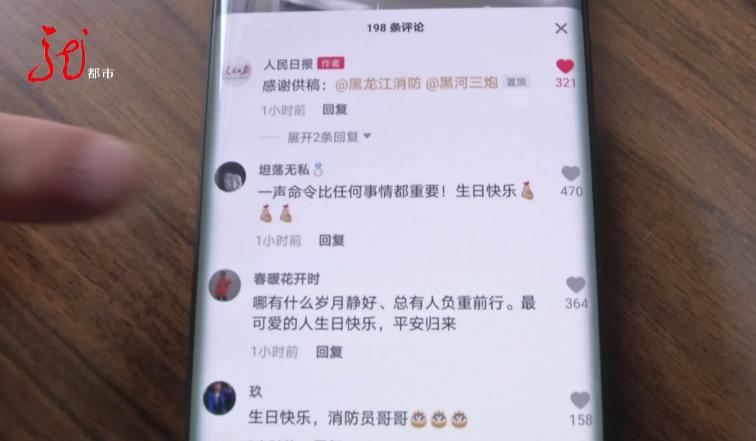Reply to 坦荡无私's comment
The height and width of the screenshot is (441, 756).
pos(331,241)
